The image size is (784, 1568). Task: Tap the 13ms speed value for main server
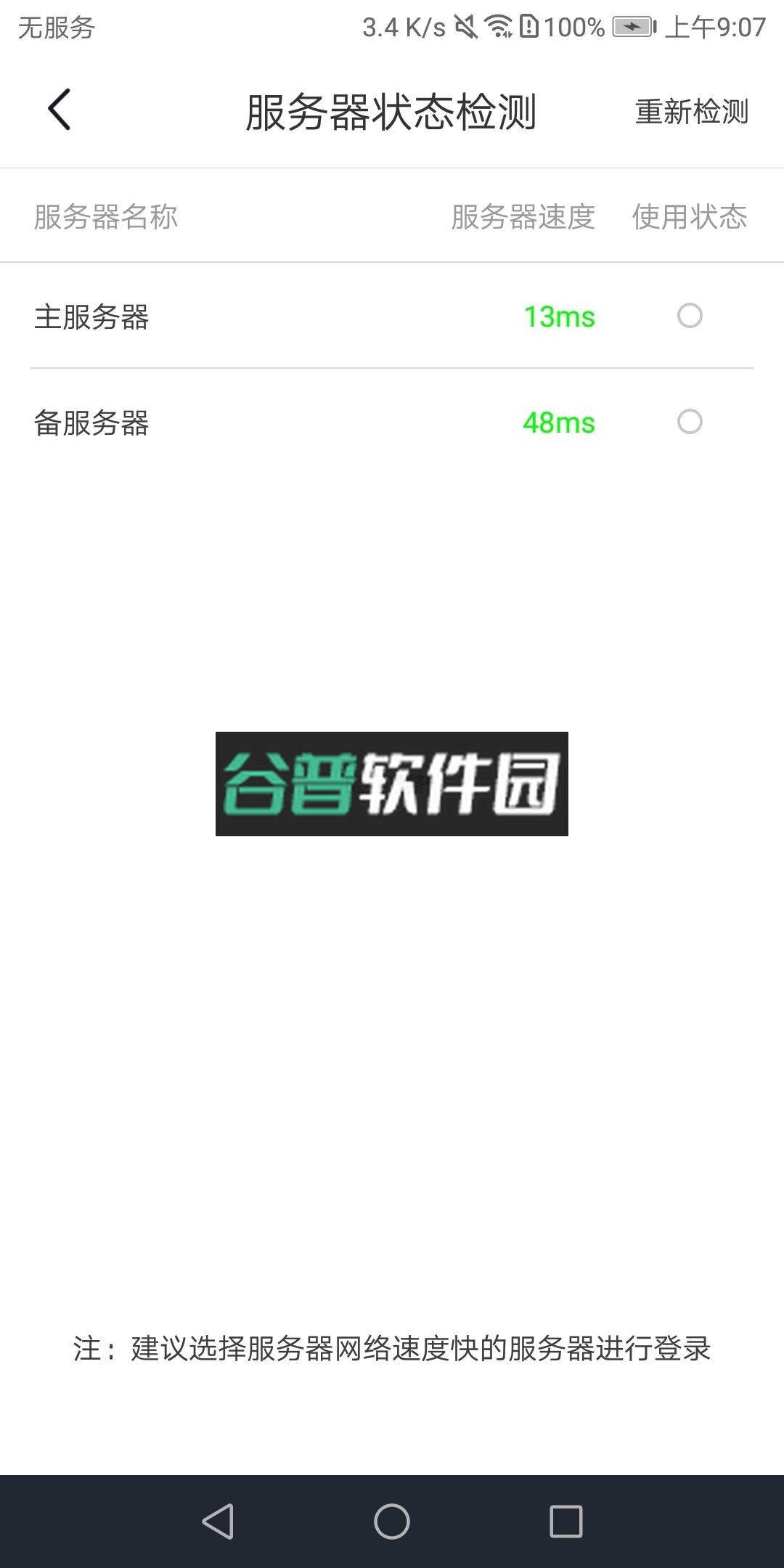click(559, 317)
